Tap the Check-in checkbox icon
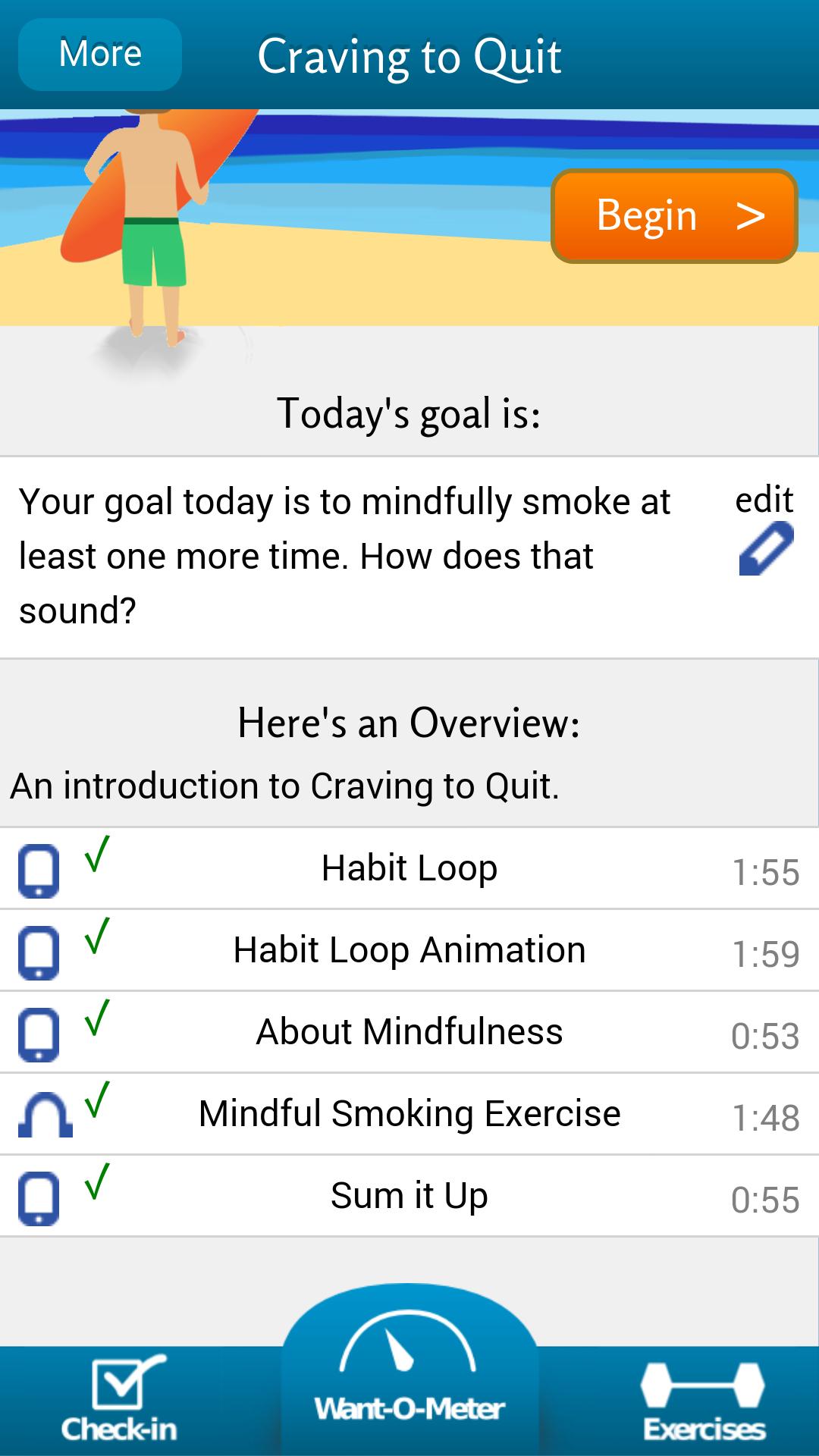Viewport: 819px width, 1456px height. 121,1380
